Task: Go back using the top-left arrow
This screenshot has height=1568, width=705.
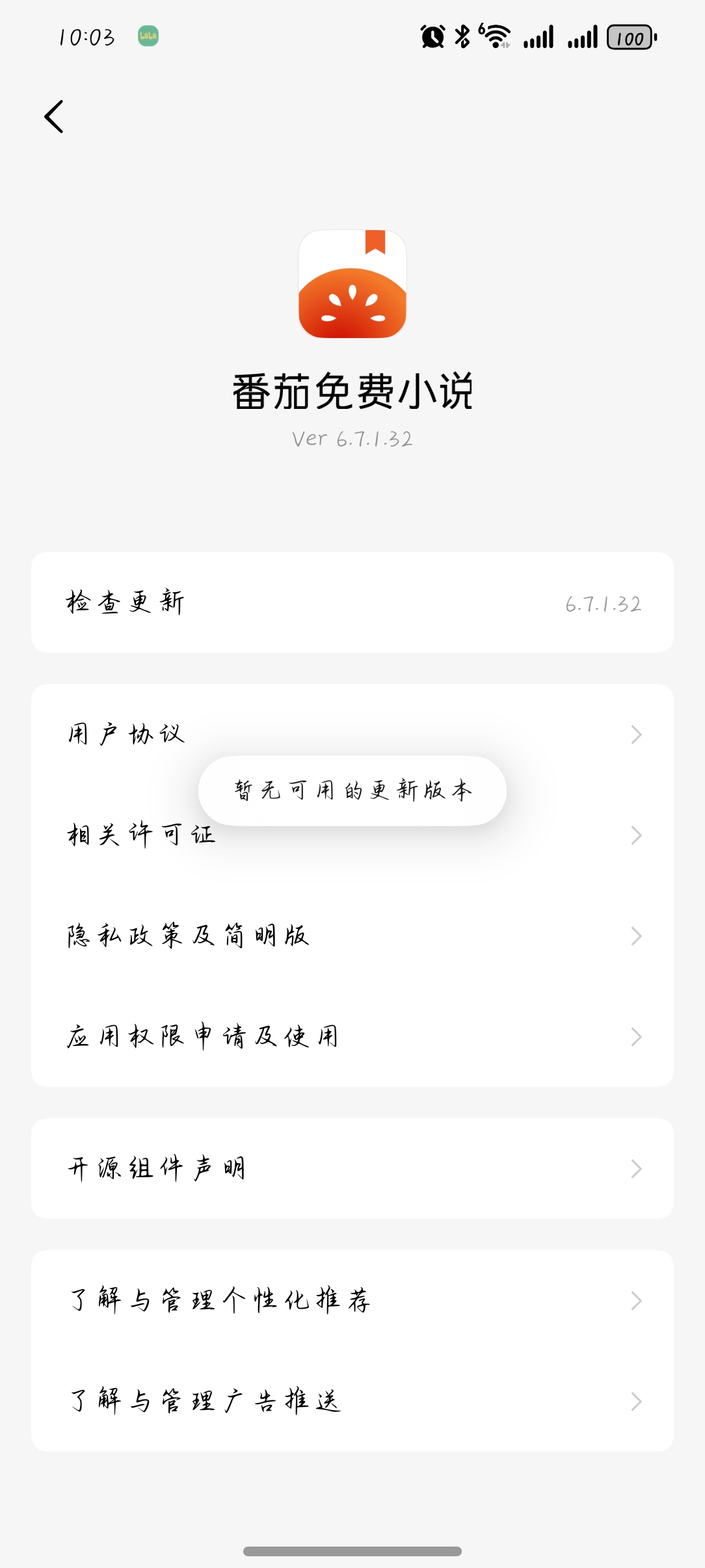Action: click(x=54, y=117)
